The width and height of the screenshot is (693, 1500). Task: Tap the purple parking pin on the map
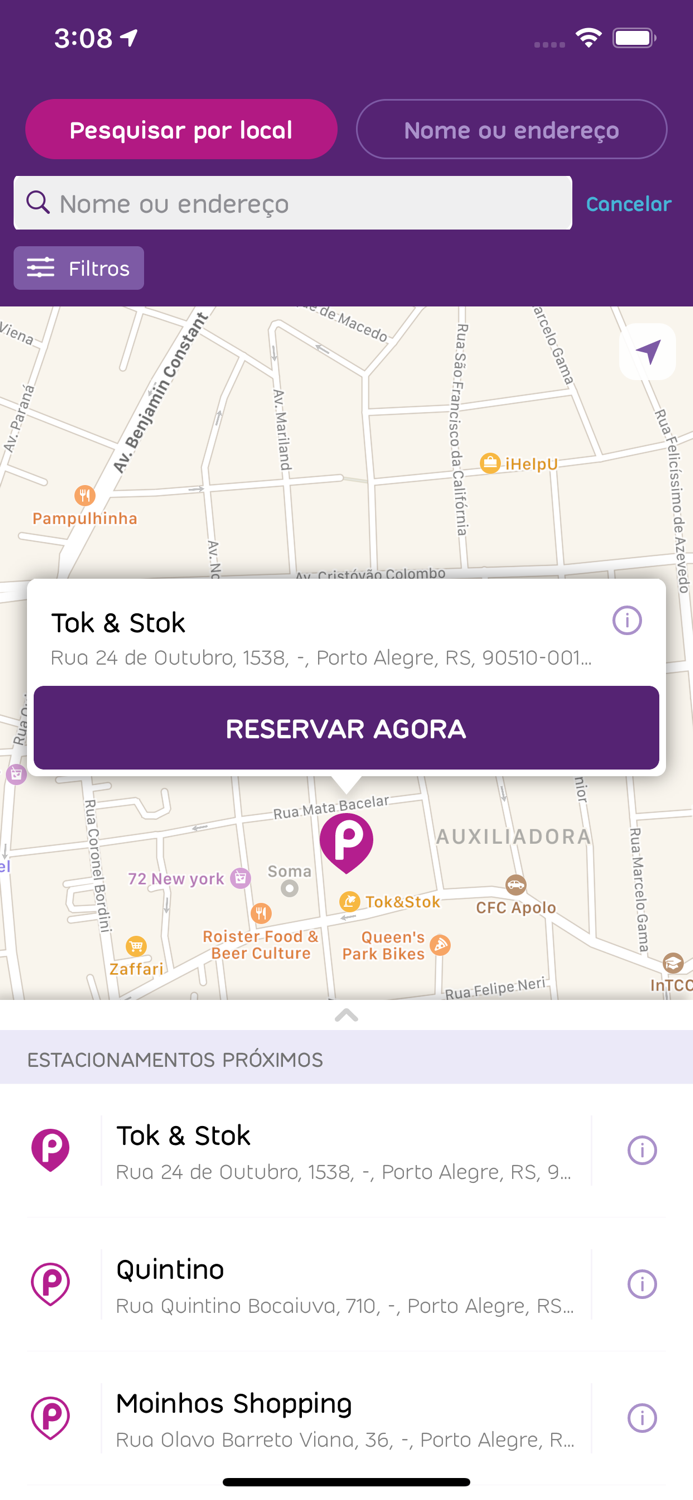click(346, 842)
